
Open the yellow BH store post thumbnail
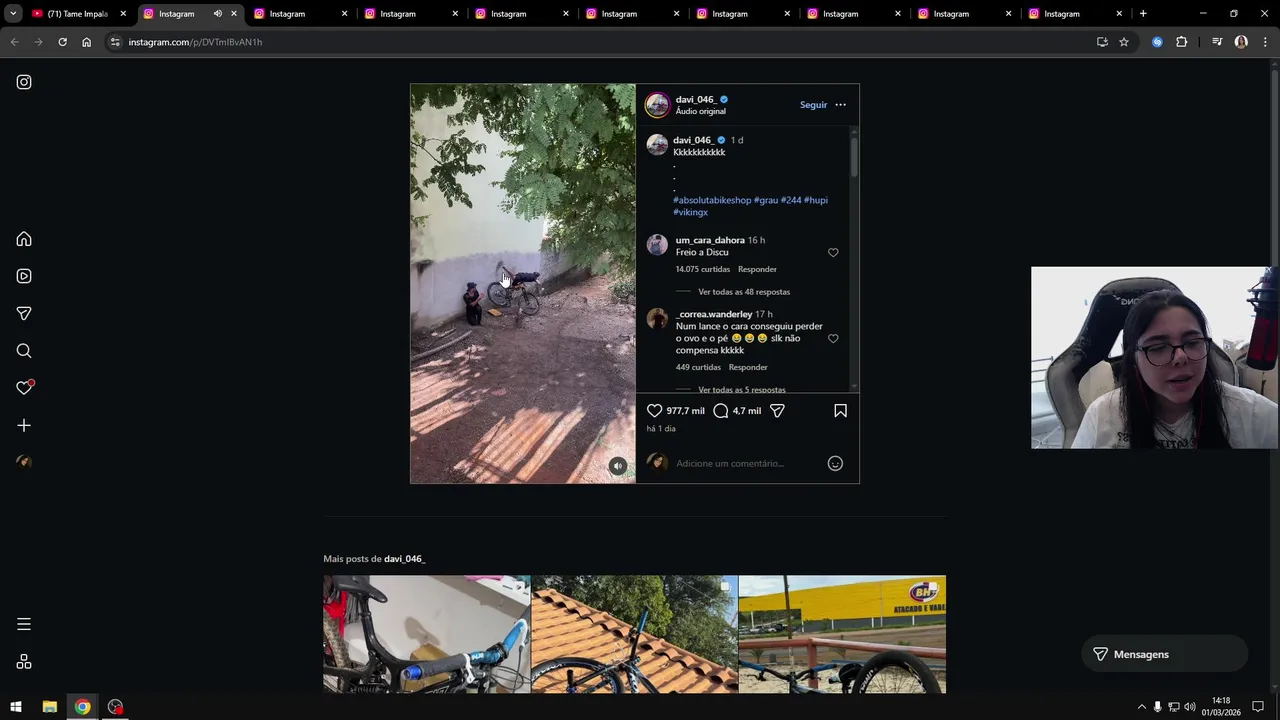click(841, 634)
